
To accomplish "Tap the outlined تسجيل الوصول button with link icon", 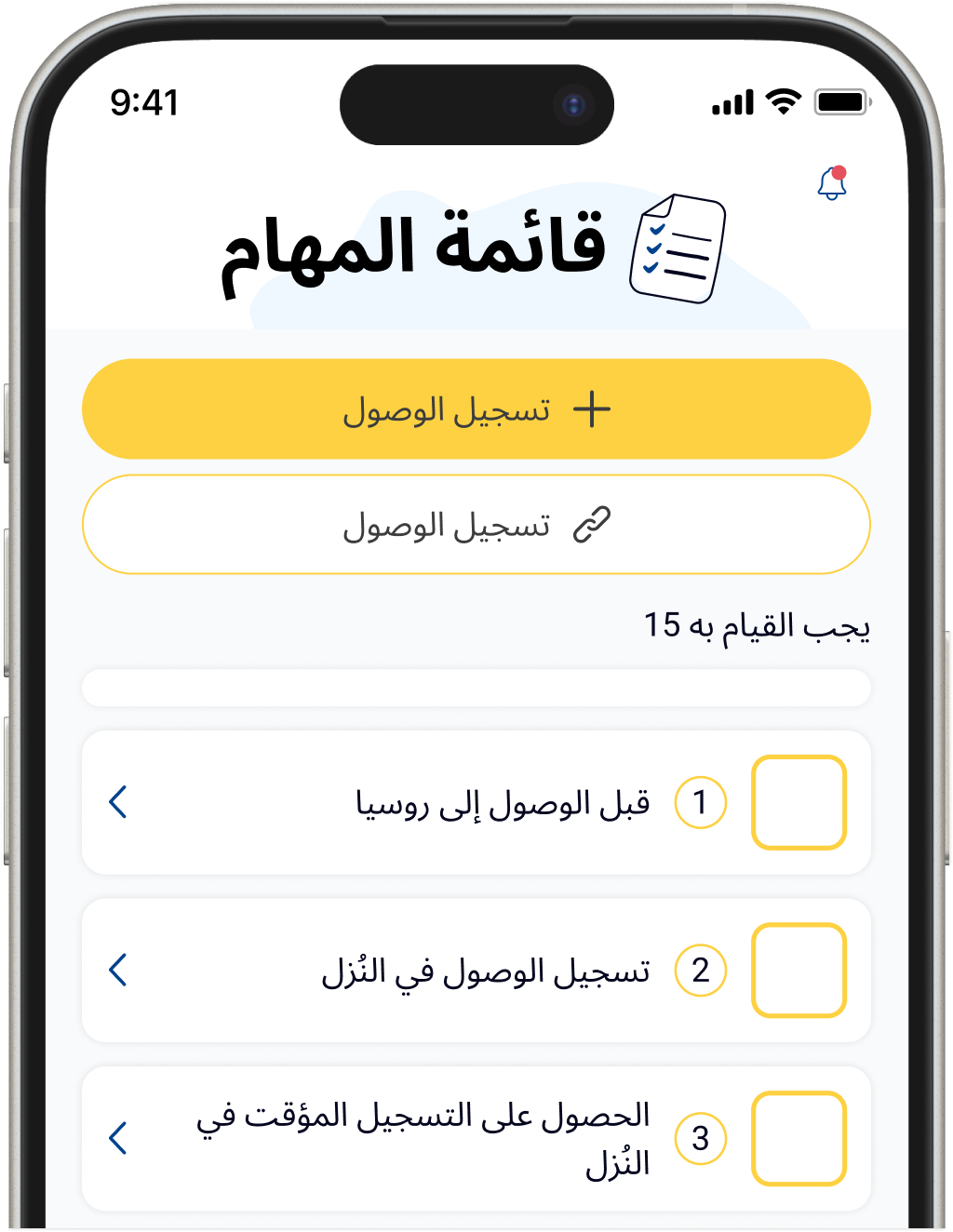I will coord(476,525).
